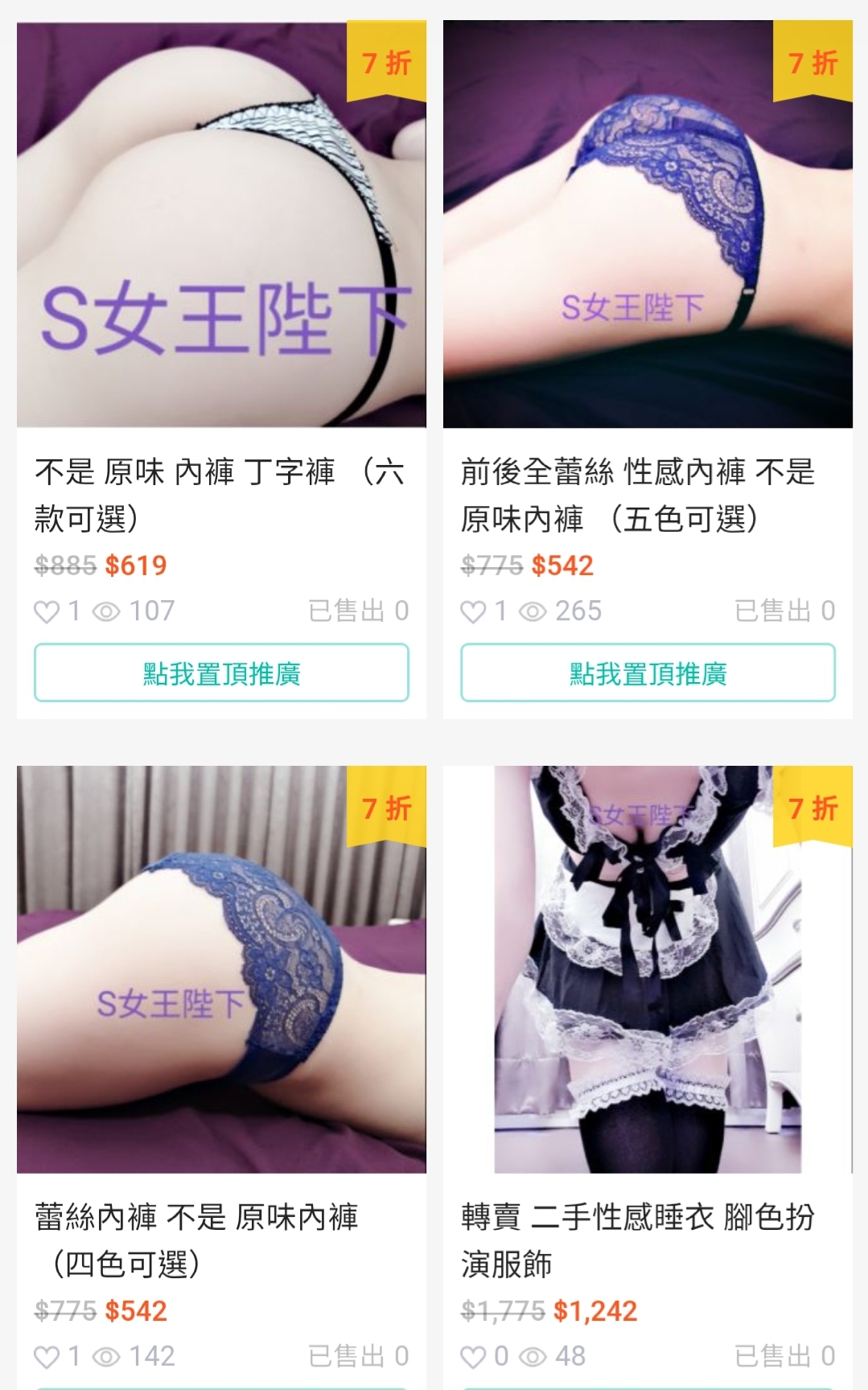The image size is (868, 1390).
Task: Like the 丁字褲 六款可選 listing
Action: click(x=47, y=611)
